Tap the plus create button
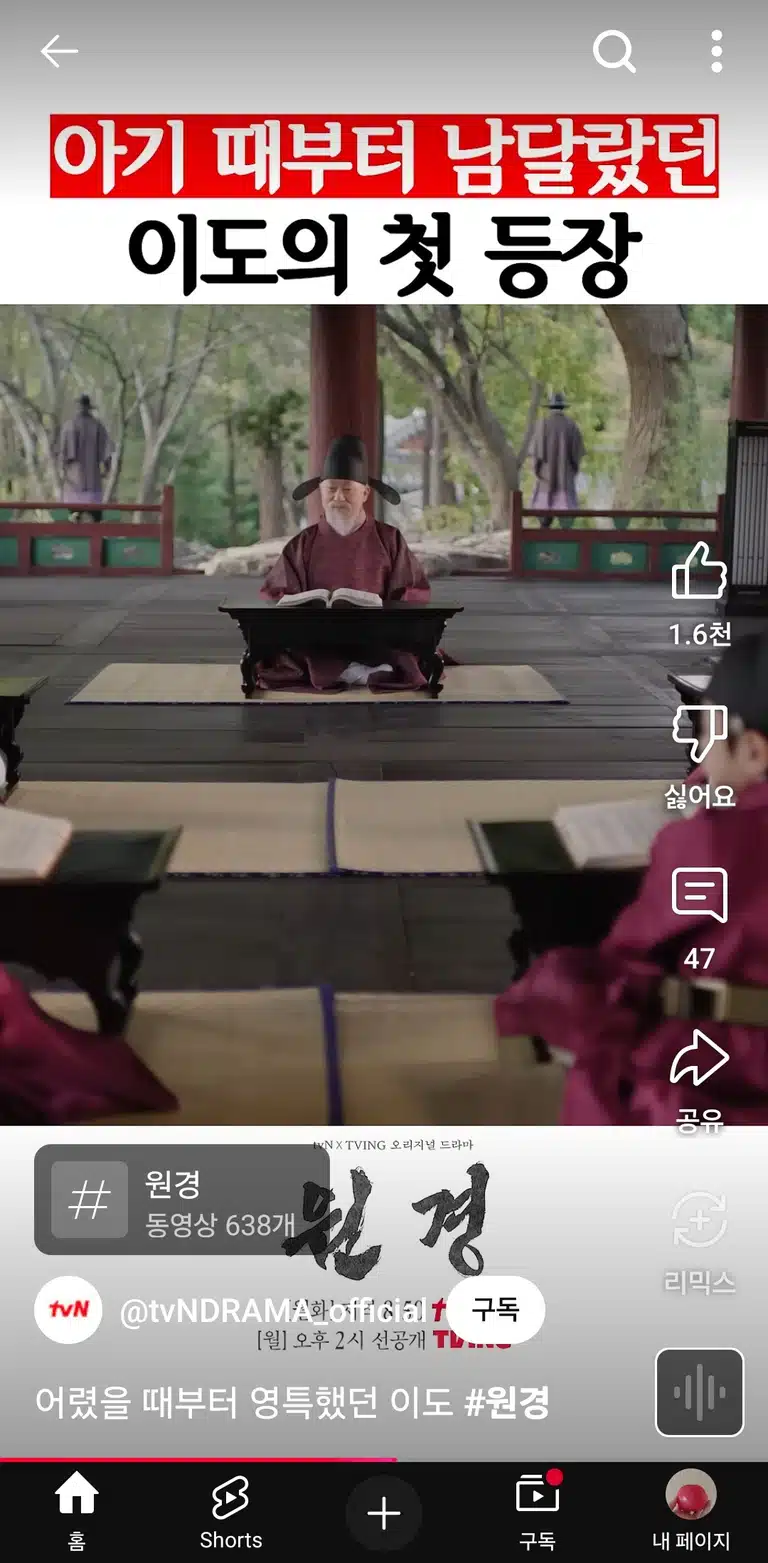The image size is (768, 1563). tap(384, 1513)
